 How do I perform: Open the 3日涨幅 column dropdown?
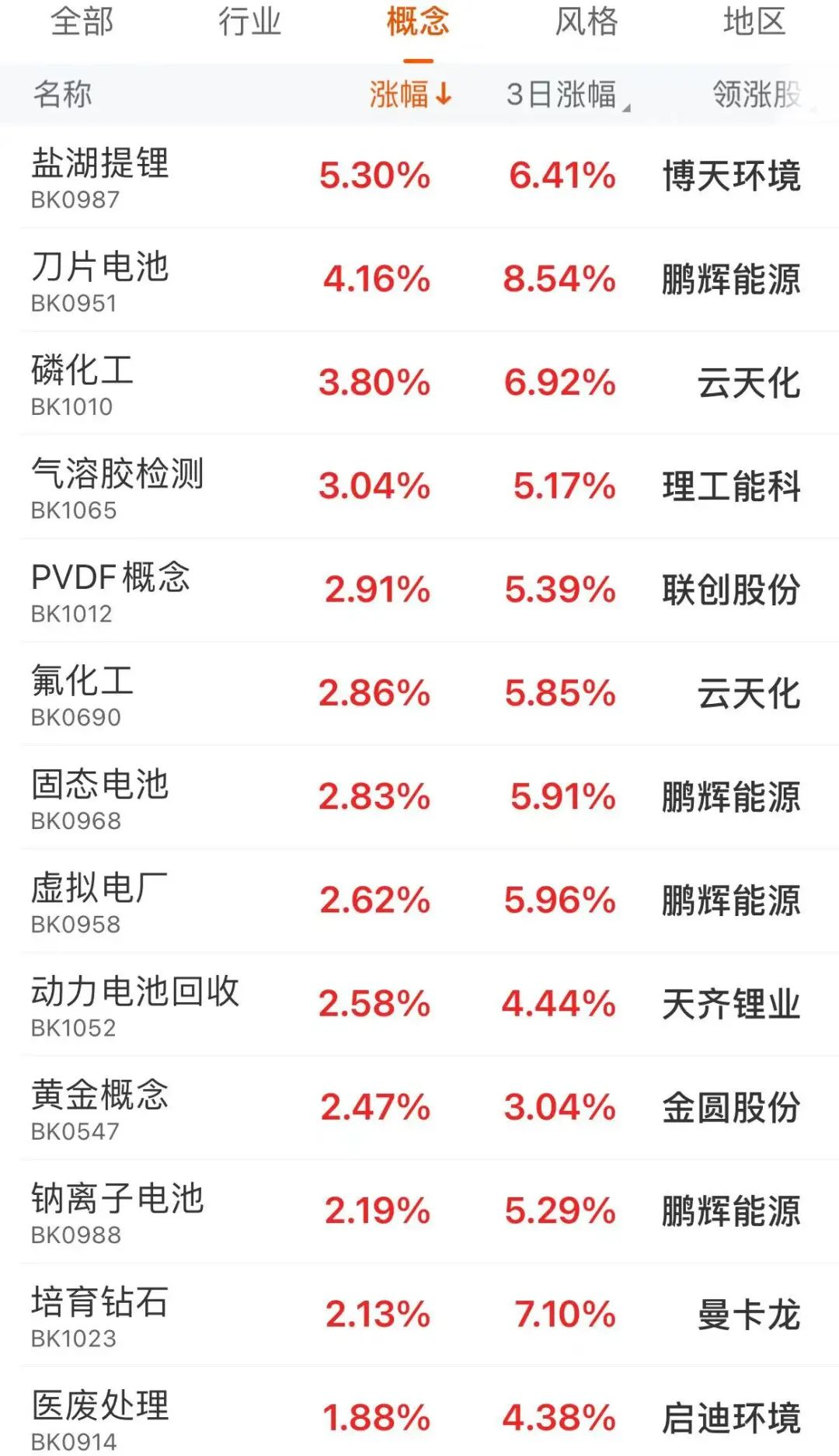(x=568, y=95)
